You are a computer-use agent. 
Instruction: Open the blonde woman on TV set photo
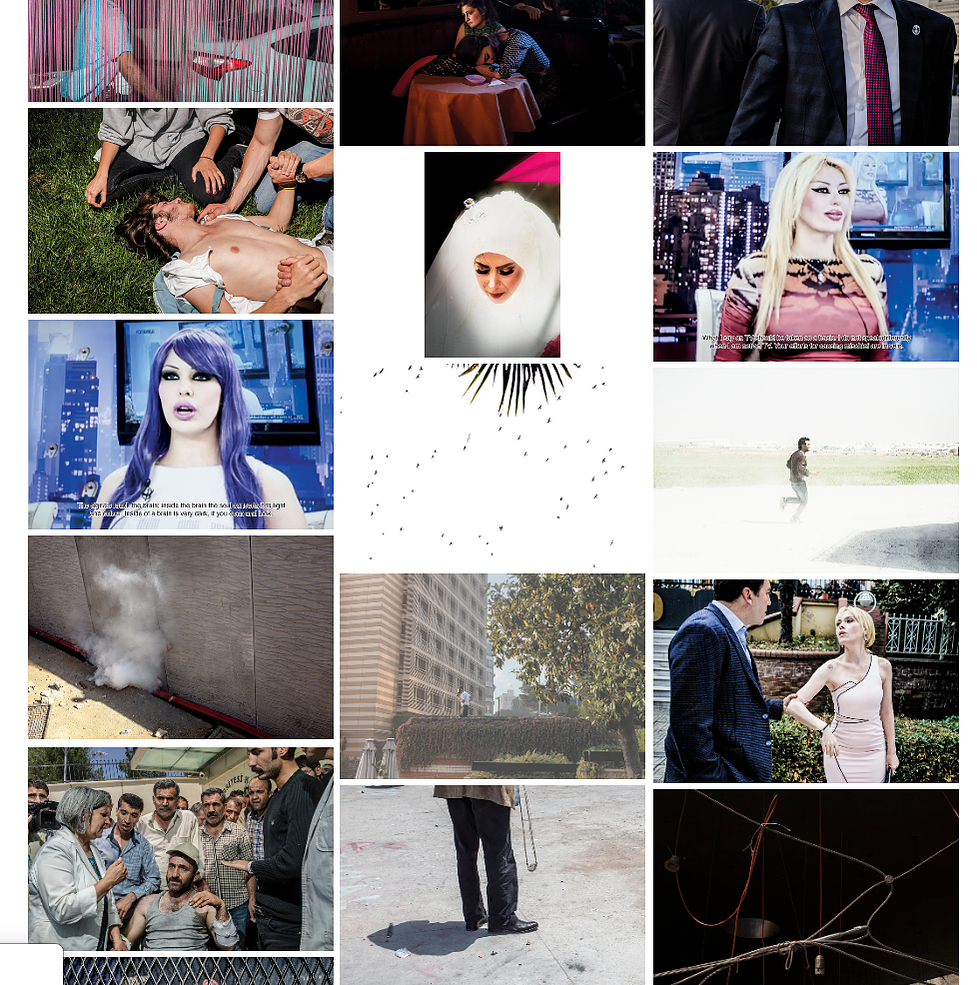pos(805,256)
